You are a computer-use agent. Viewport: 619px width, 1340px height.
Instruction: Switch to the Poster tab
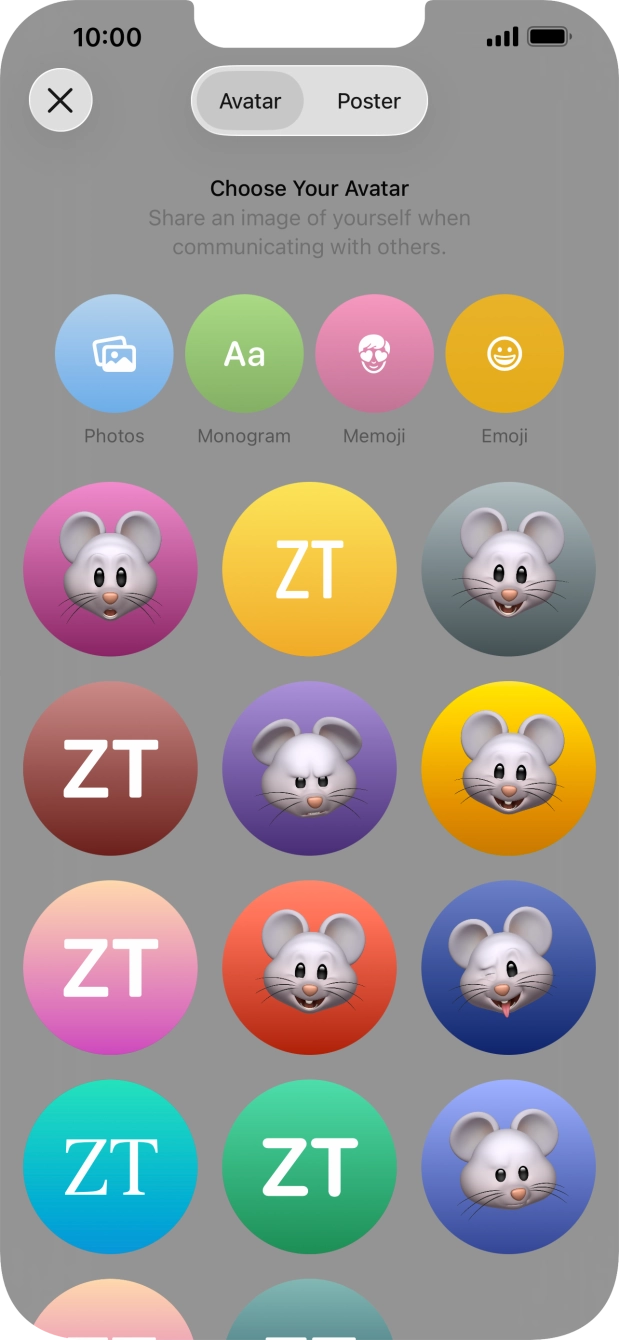click(368, 101)
